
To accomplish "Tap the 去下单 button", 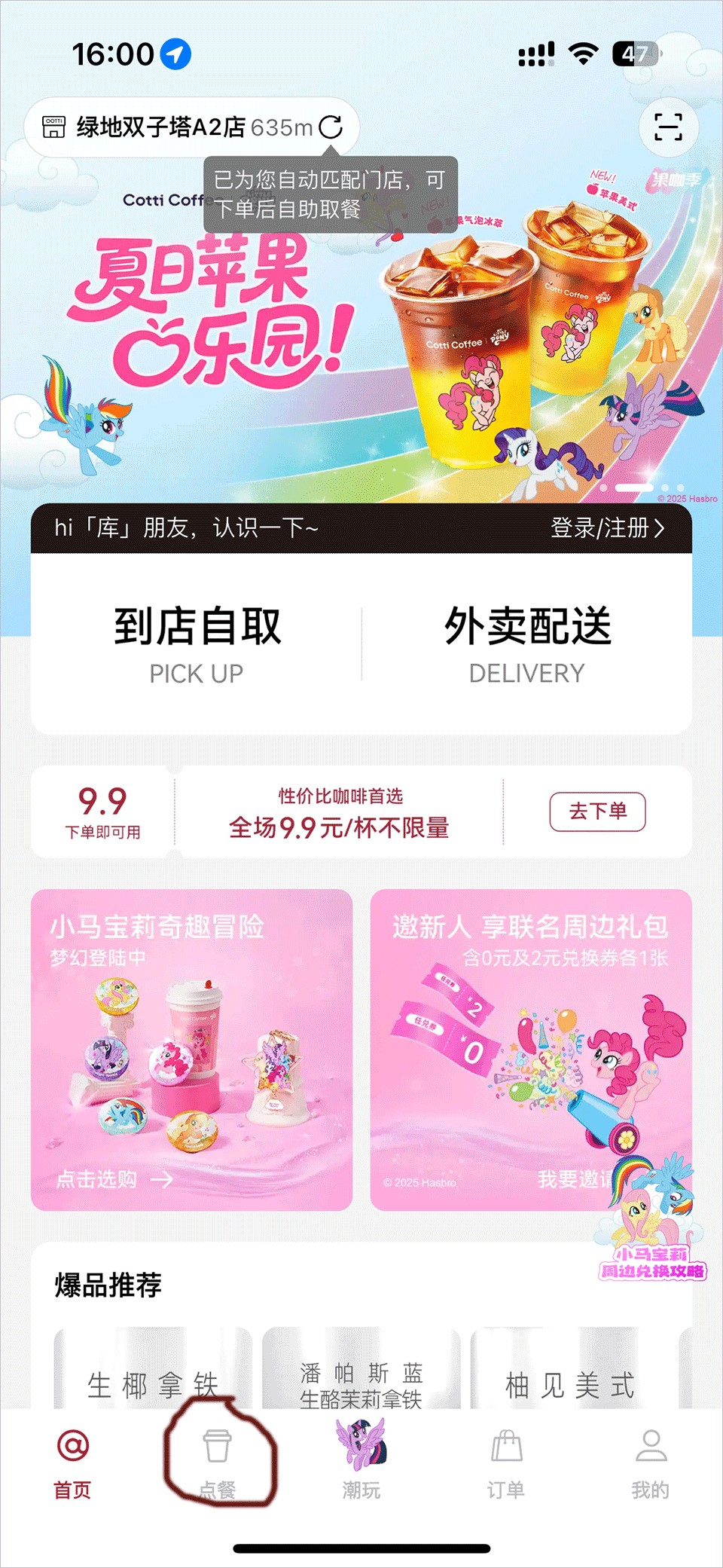I will tap(597, 812).
